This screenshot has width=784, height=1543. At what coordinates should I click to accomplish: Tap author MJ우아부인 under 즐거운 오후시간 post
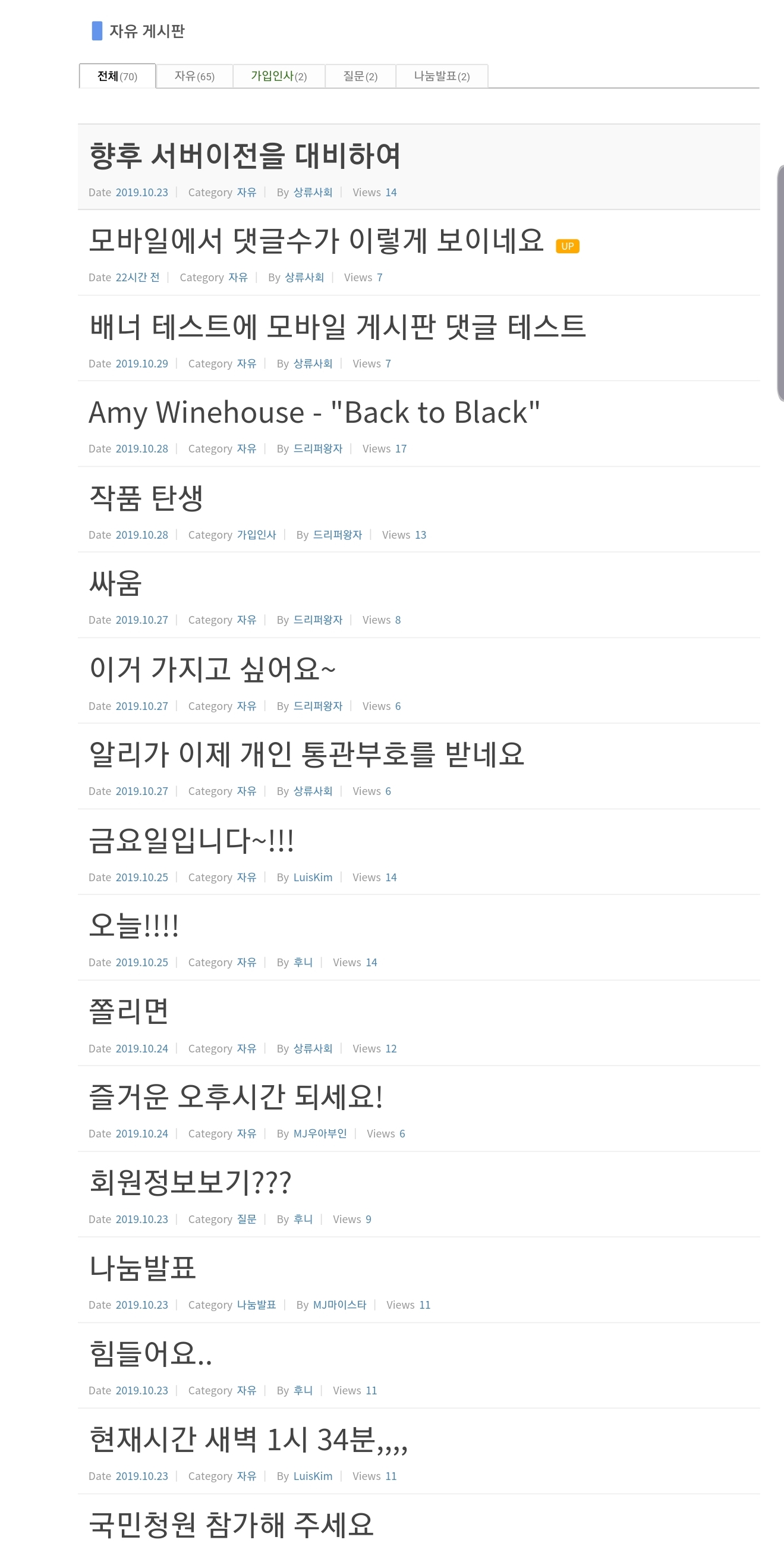pyautogui.click(x=320, y=1133)
